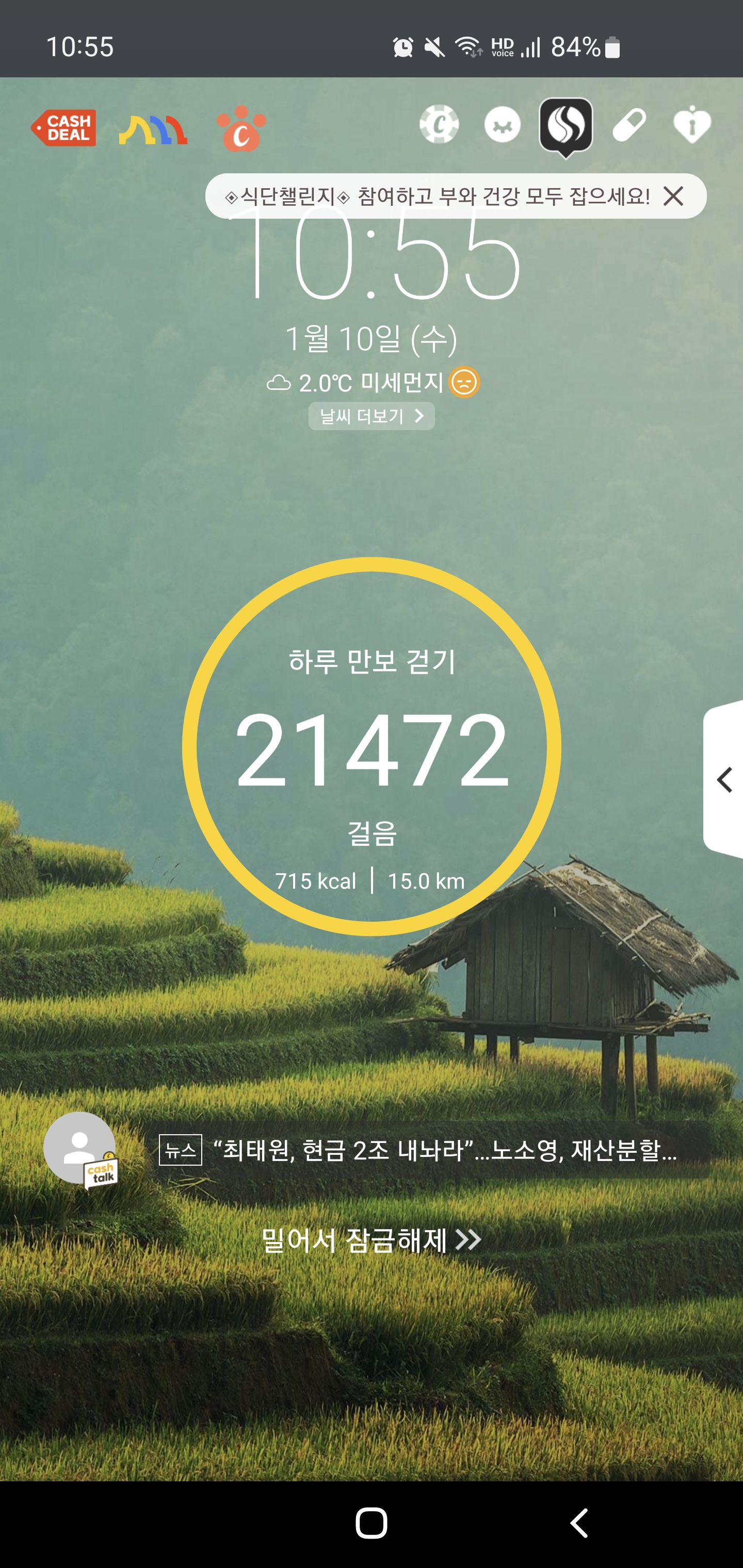Open the CASH DEAL icon
This screenshot has width=743, height=1568.
click(x=63, y=128)
